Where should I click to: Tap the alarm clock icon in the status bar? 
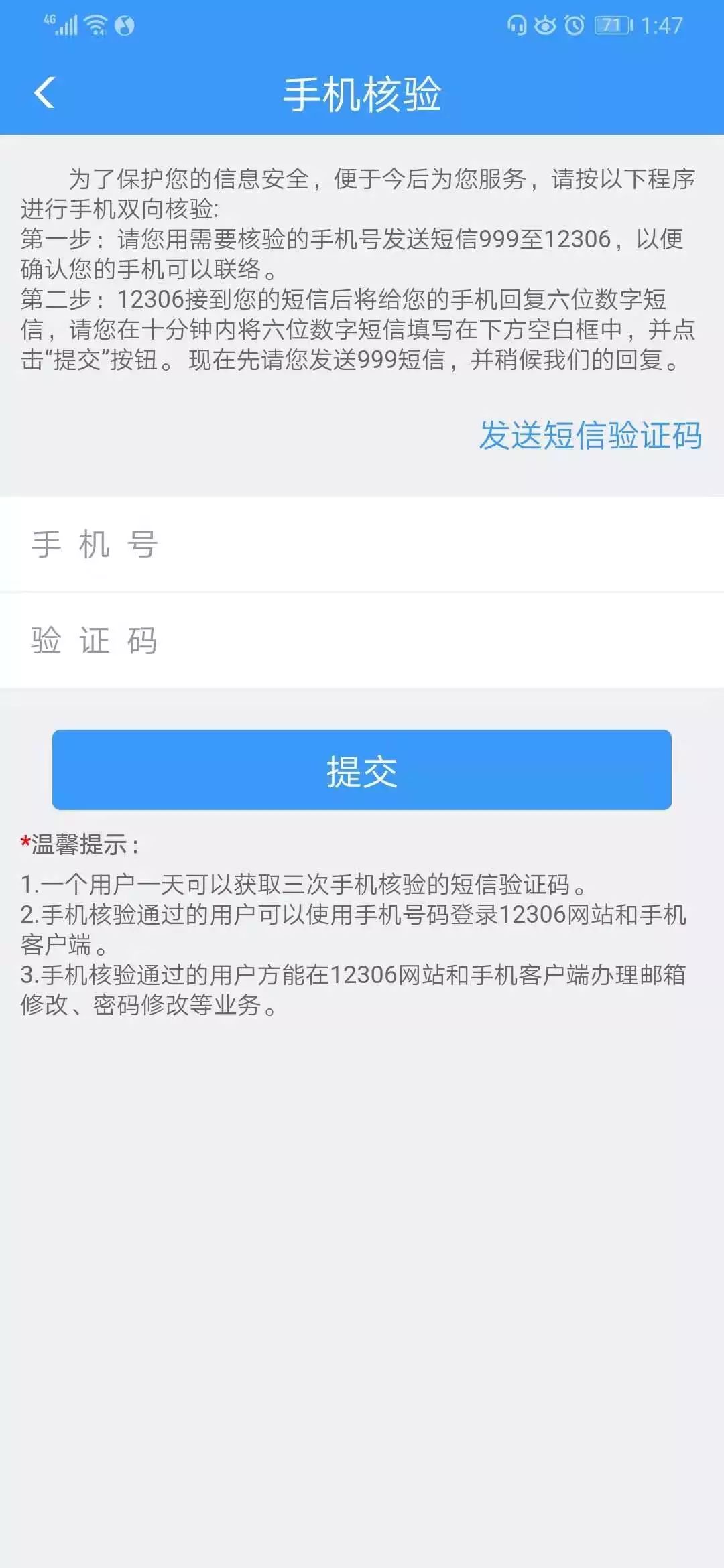(575, 23)
